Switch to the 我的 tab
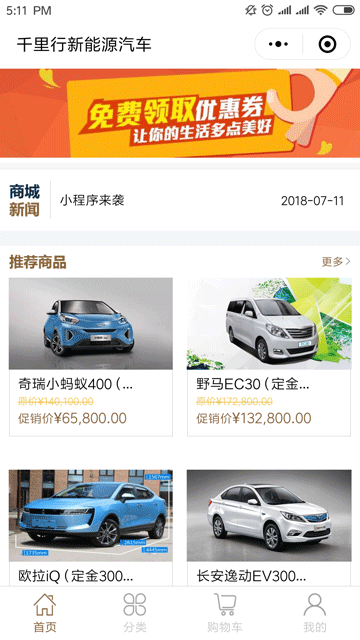Image resolution: width=360 pixels, height=640 pixels. point(315,613)
